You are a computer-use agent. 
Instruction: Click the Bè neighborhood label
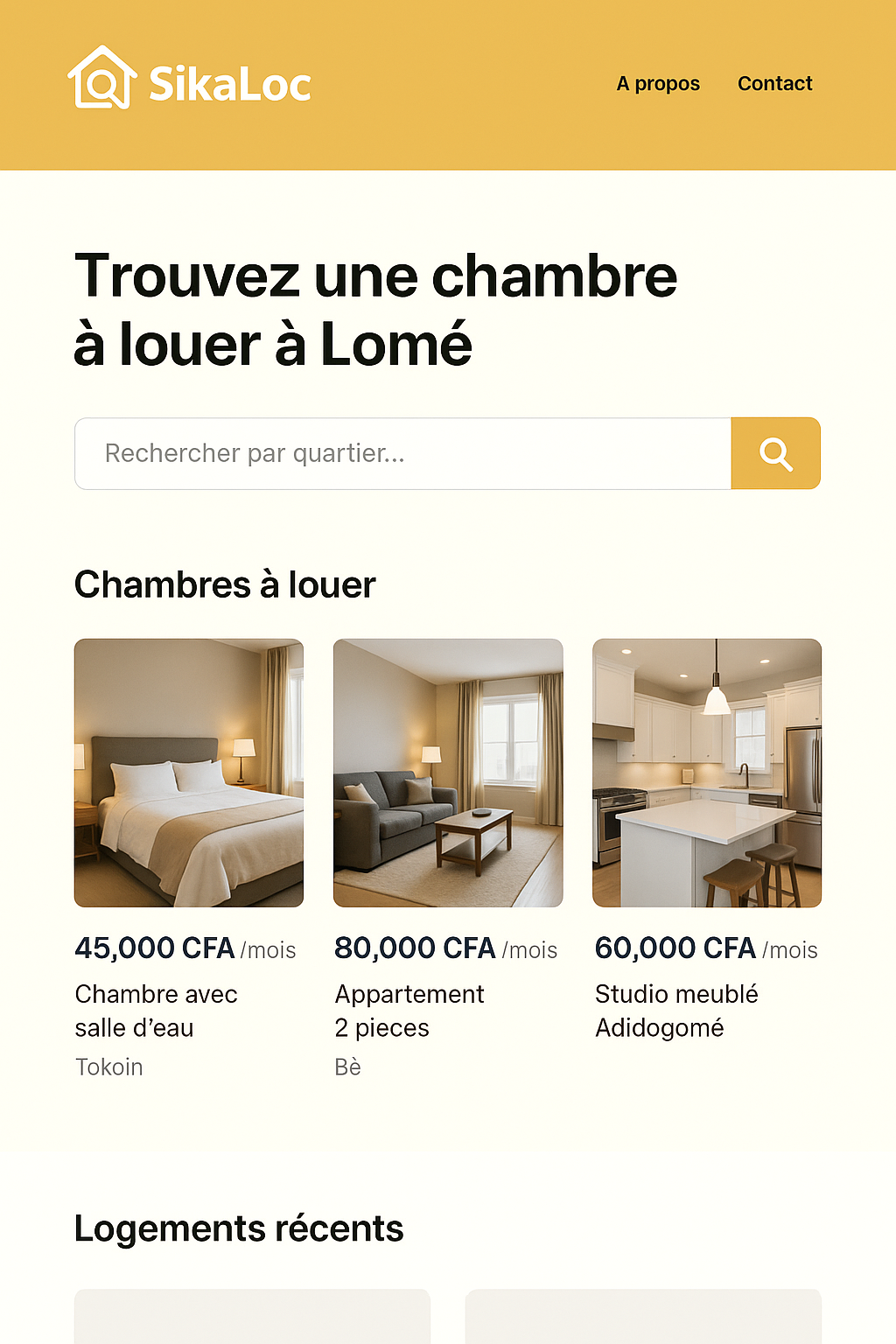coord(348,1067)
